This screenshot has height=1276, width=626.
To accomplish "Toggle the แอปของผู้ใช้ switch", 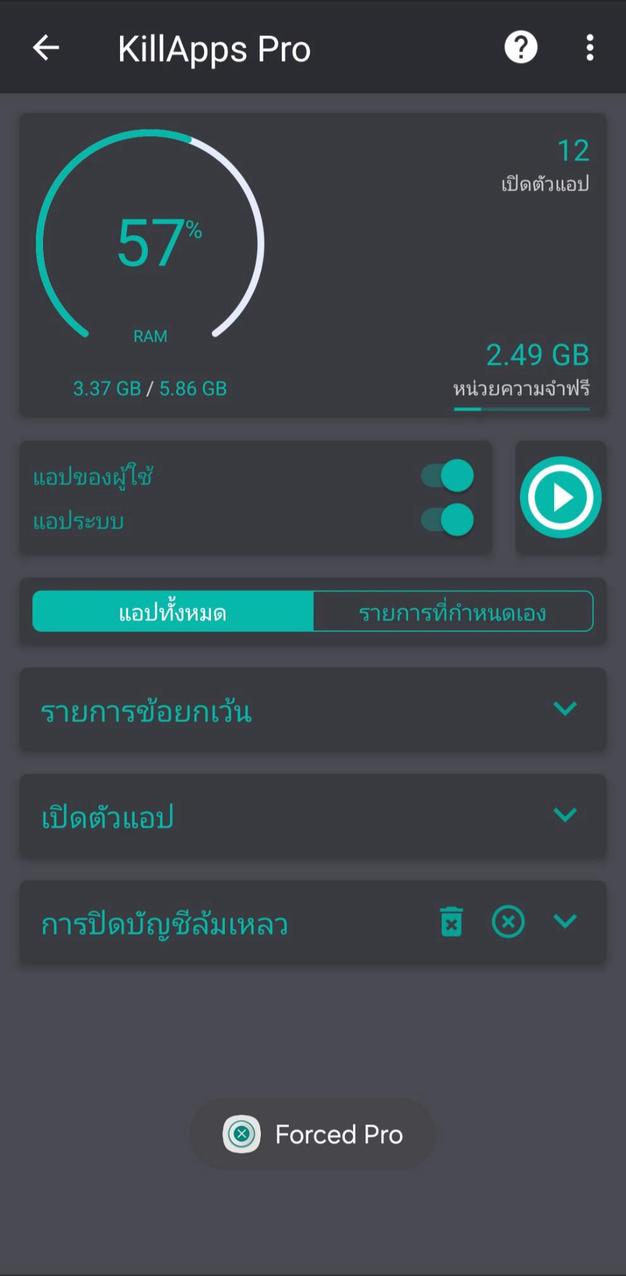I will coord(447,476).
